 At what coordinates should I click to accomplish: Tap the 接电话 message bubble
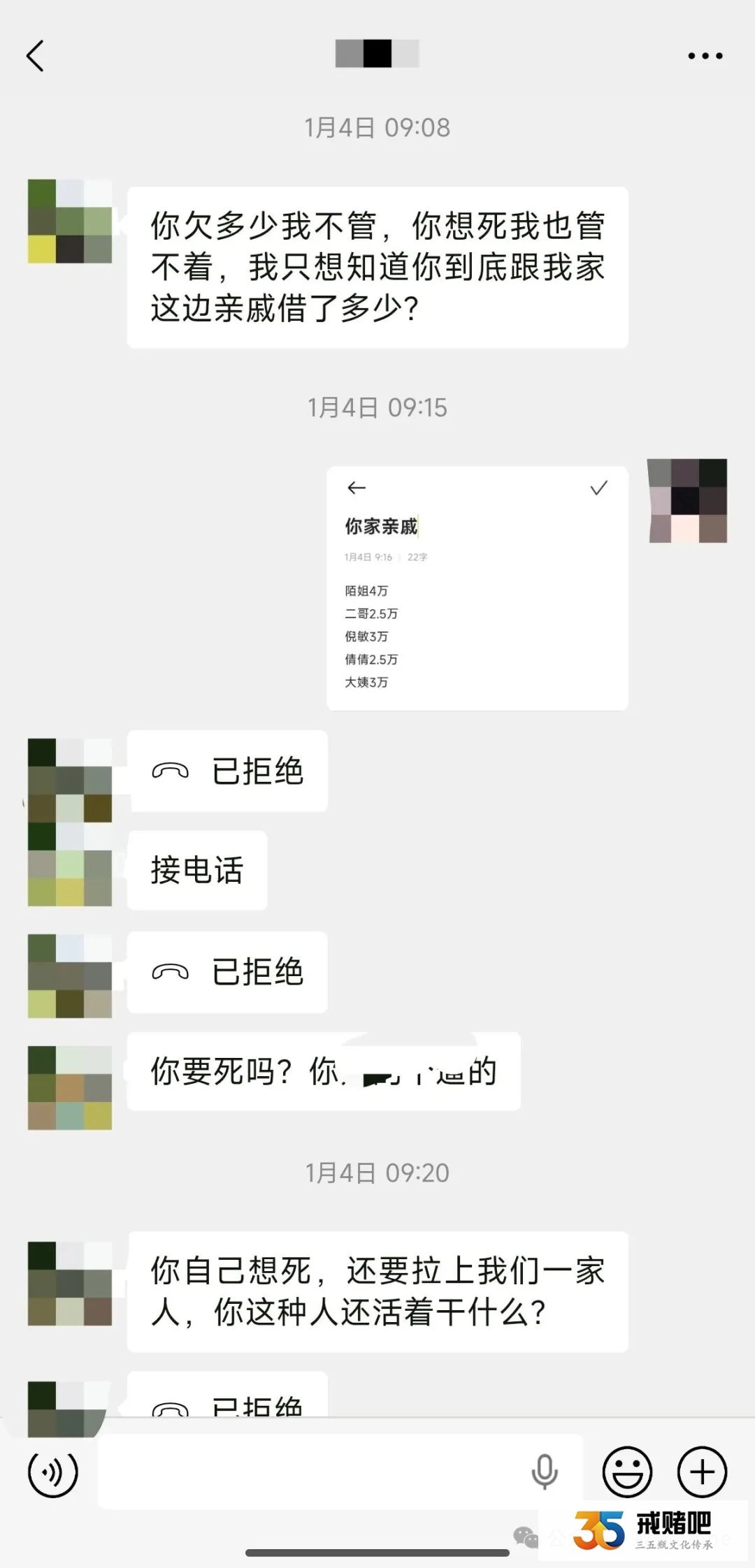pos(196,871)
